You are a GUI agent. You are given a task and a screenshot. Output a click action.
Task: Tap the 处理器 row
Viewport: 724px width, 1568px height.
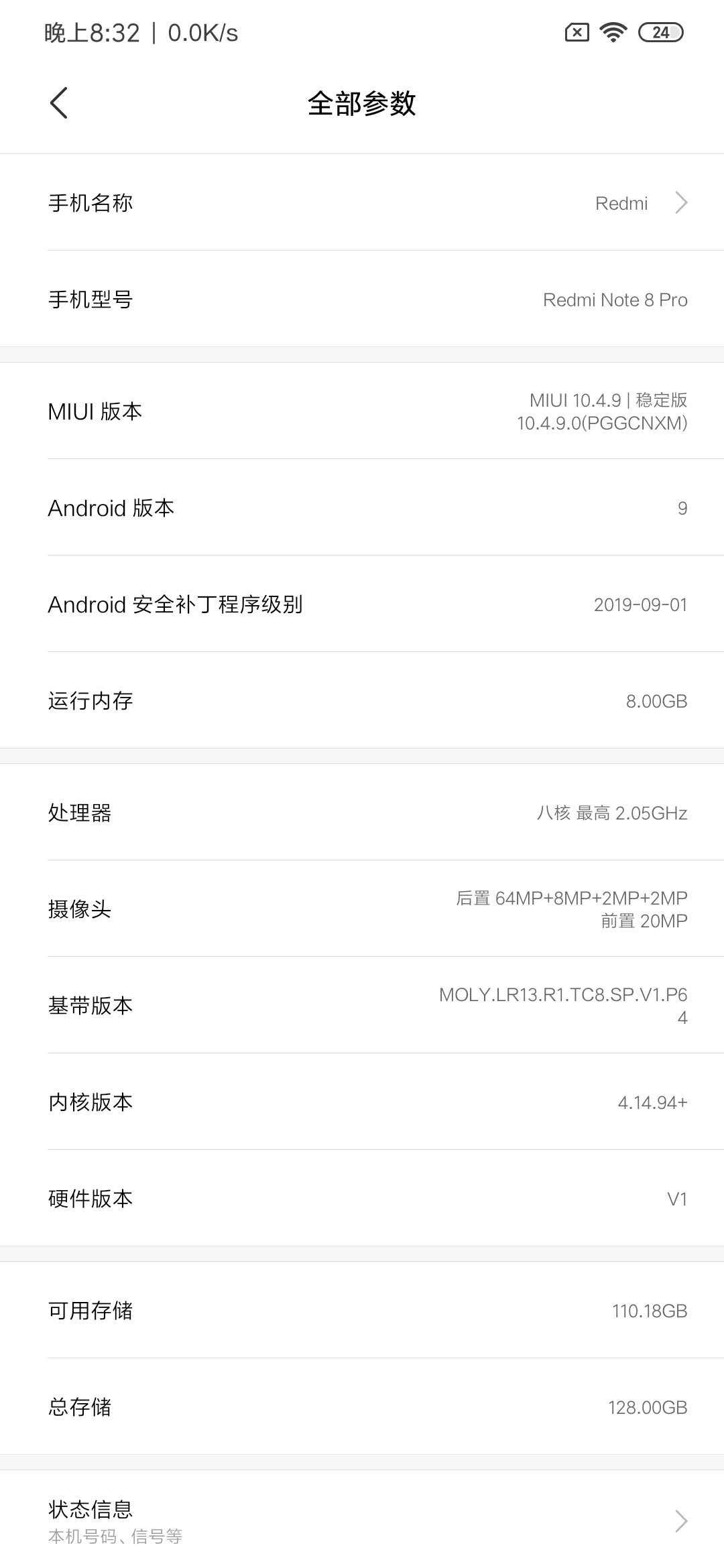coord(362,812)
